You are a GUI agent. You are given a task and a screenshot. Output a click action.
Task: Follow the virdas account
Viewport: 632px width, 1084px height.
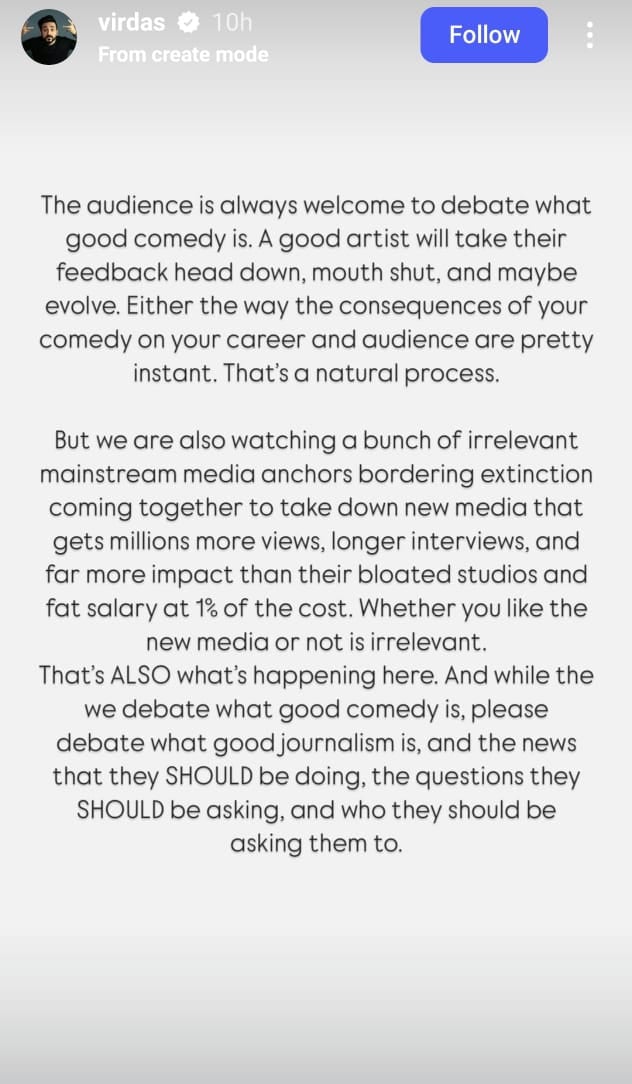click(x=484, y=35)
